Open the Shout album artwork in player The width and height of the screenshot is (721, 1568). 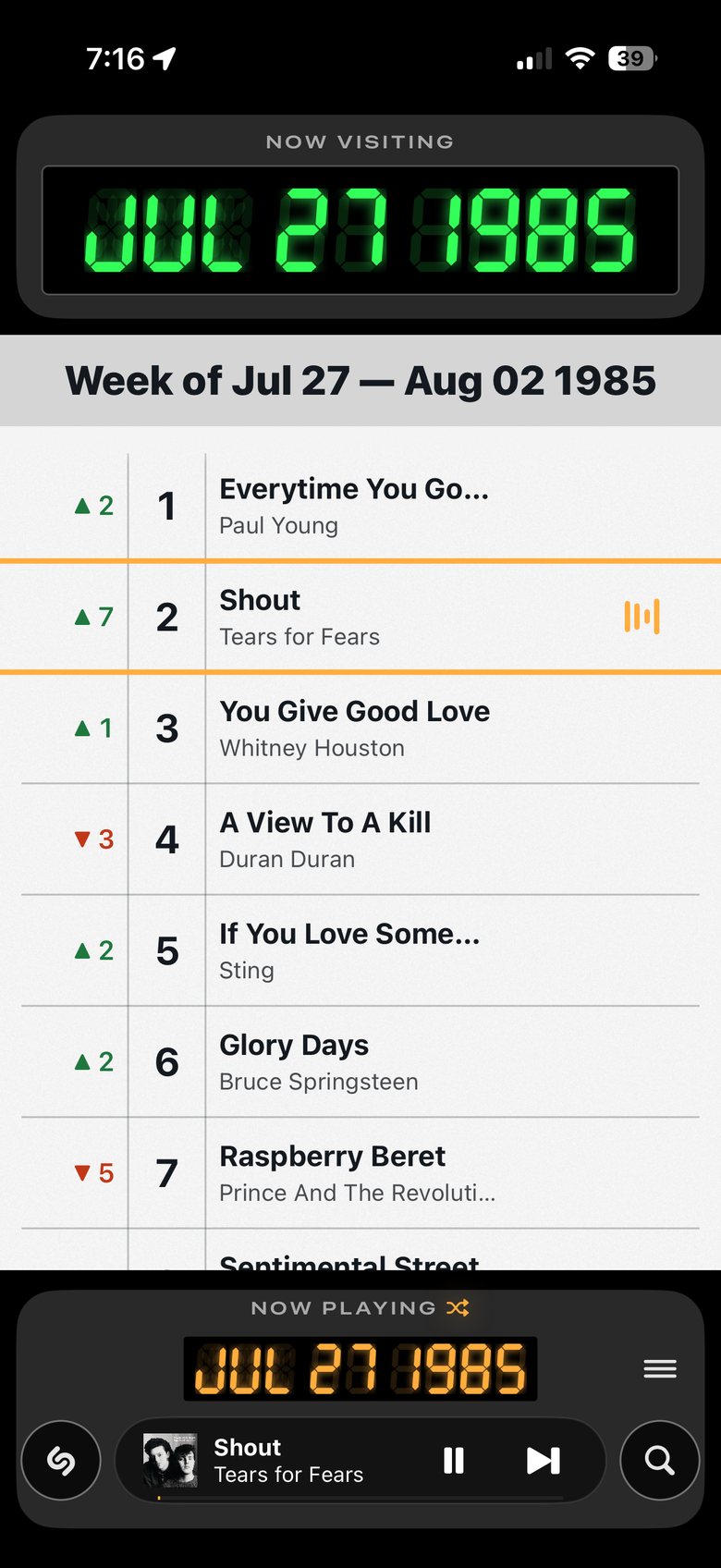pyautogui.click(x=170, y=1461)
